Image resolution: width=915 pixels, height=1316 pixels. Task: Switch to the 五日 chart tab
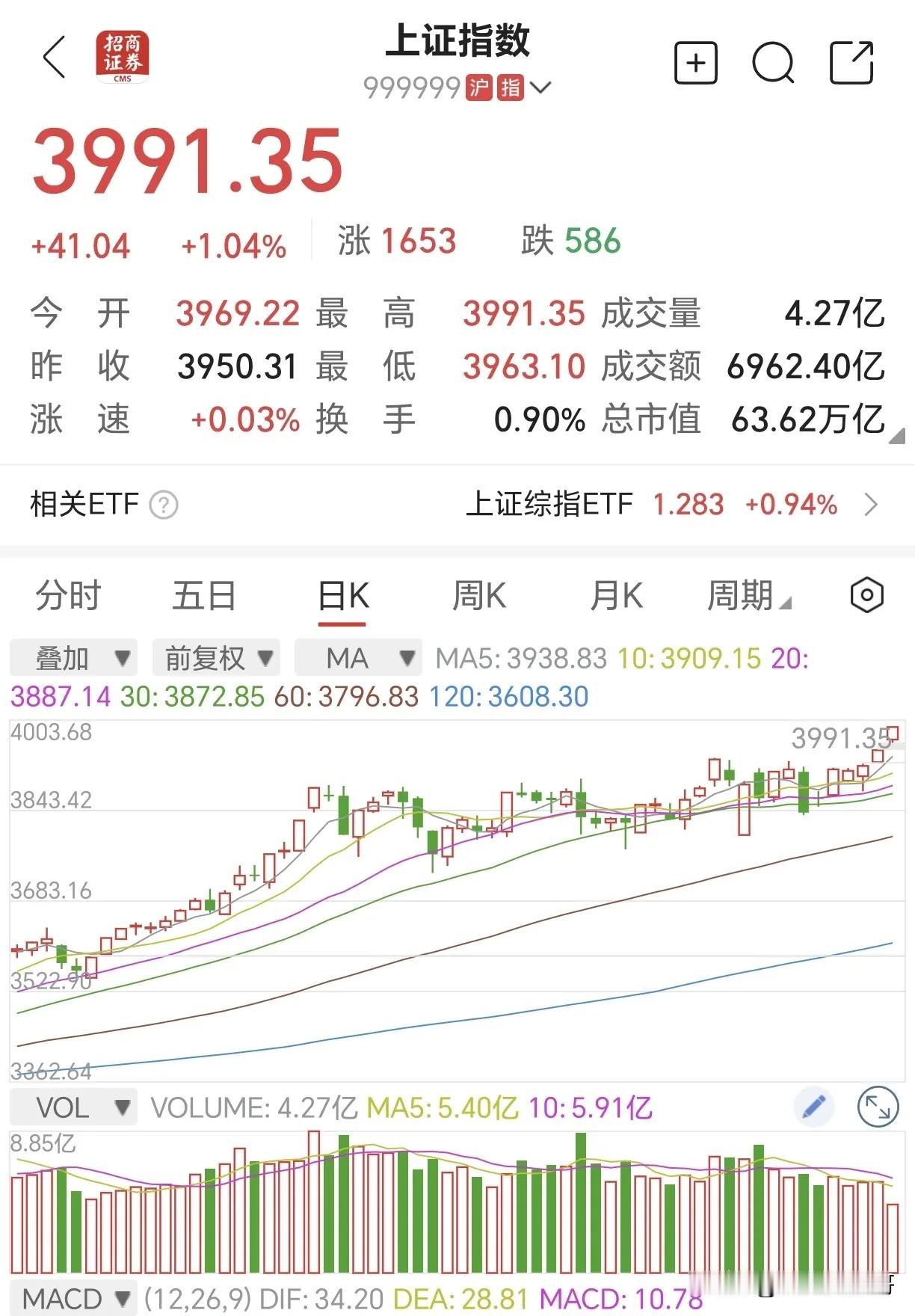tap(204, 597)
